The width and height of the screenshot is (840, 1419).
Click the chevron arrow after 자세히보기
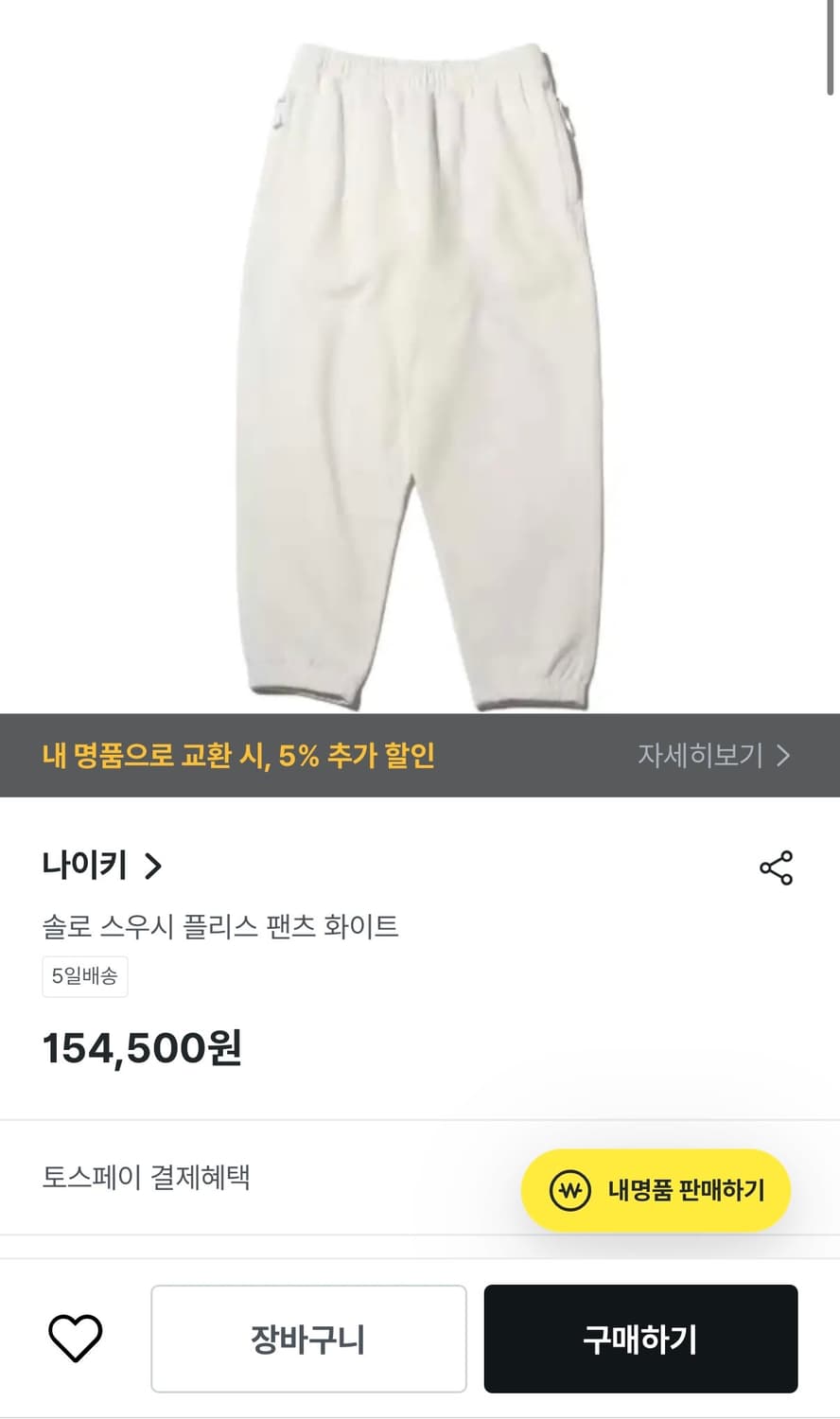click(784, 756)
